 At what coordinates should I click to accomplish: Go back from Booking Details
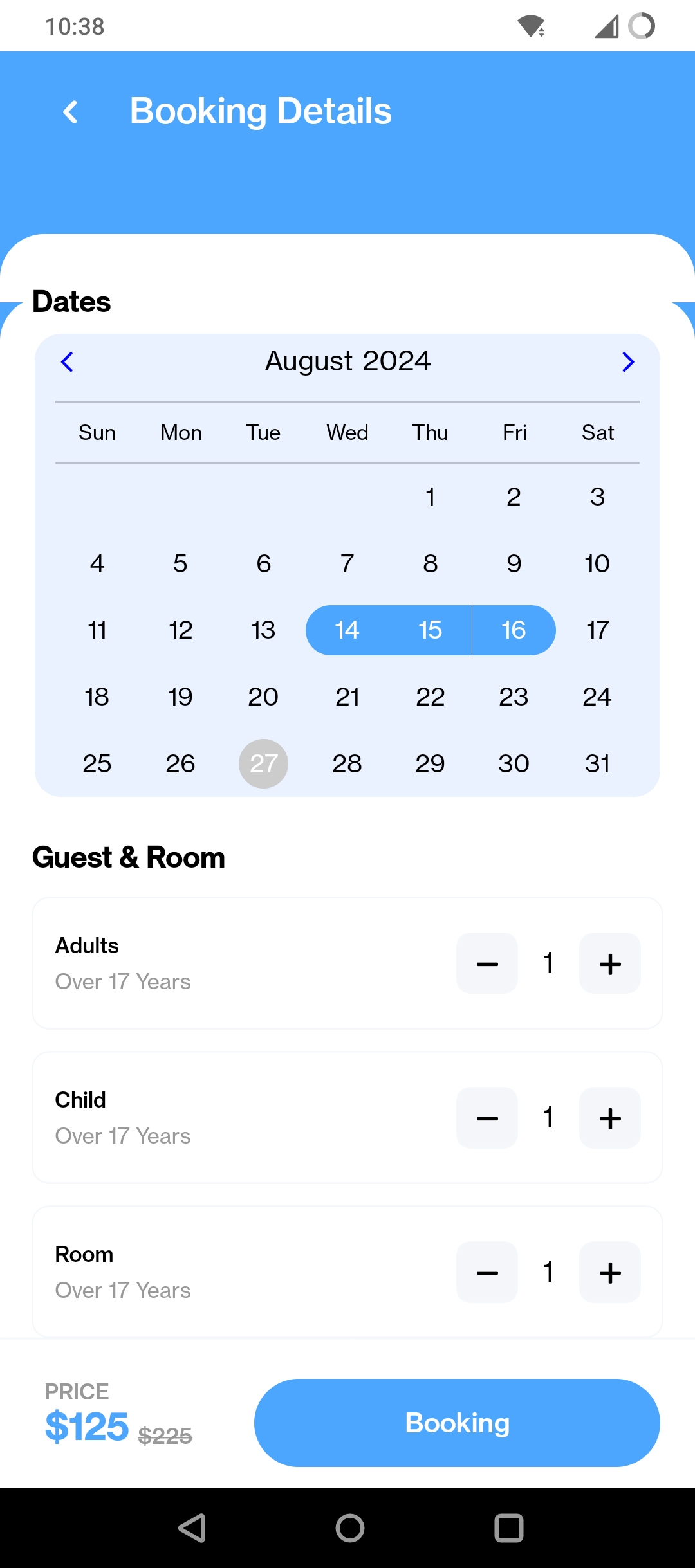(x=71, y=112)
